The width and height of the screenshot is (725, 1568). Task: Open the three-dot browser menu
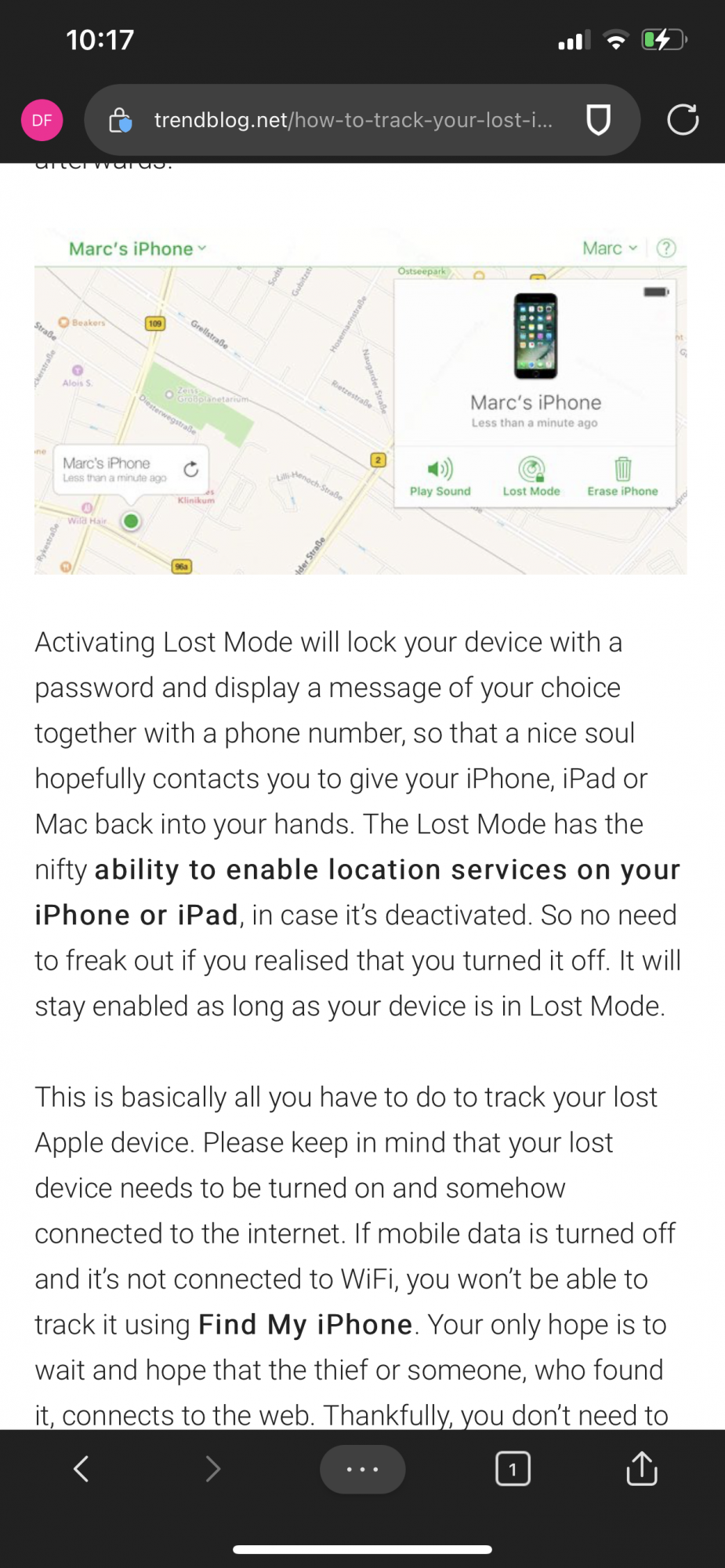pyautogui.click(x=362, y=1468)
